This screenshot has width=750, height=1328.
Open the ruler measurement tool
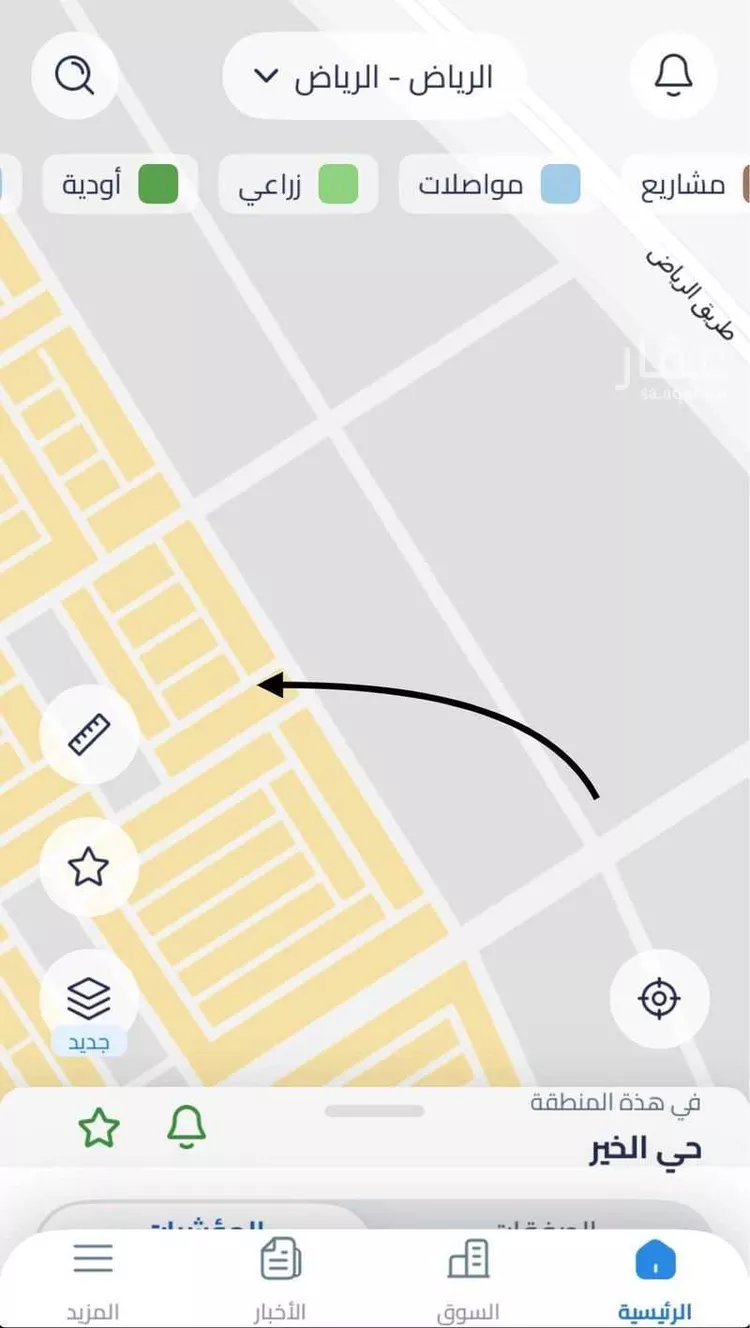point(88,736)
